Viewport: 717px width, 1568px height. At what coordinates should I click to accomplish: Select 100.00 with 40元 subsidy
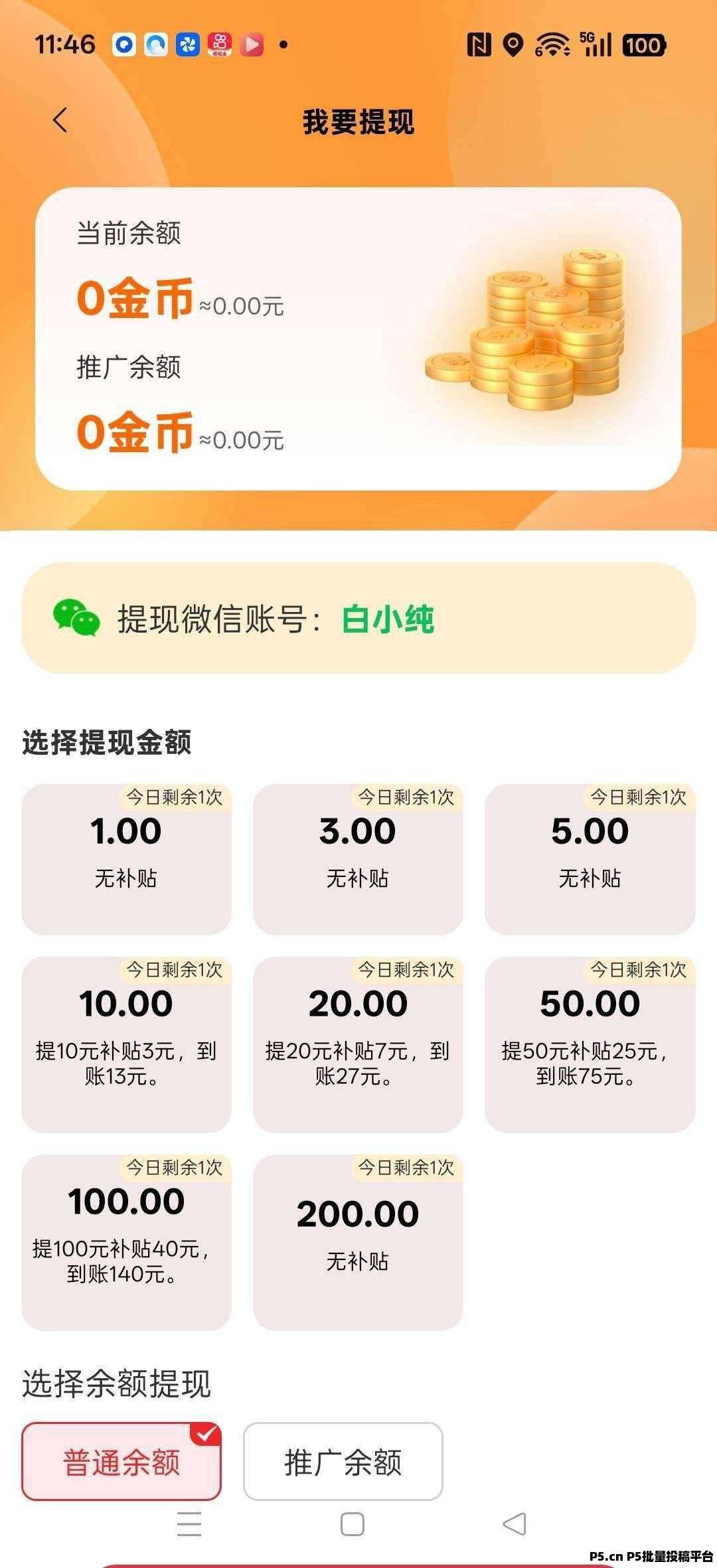point(126,1241)
